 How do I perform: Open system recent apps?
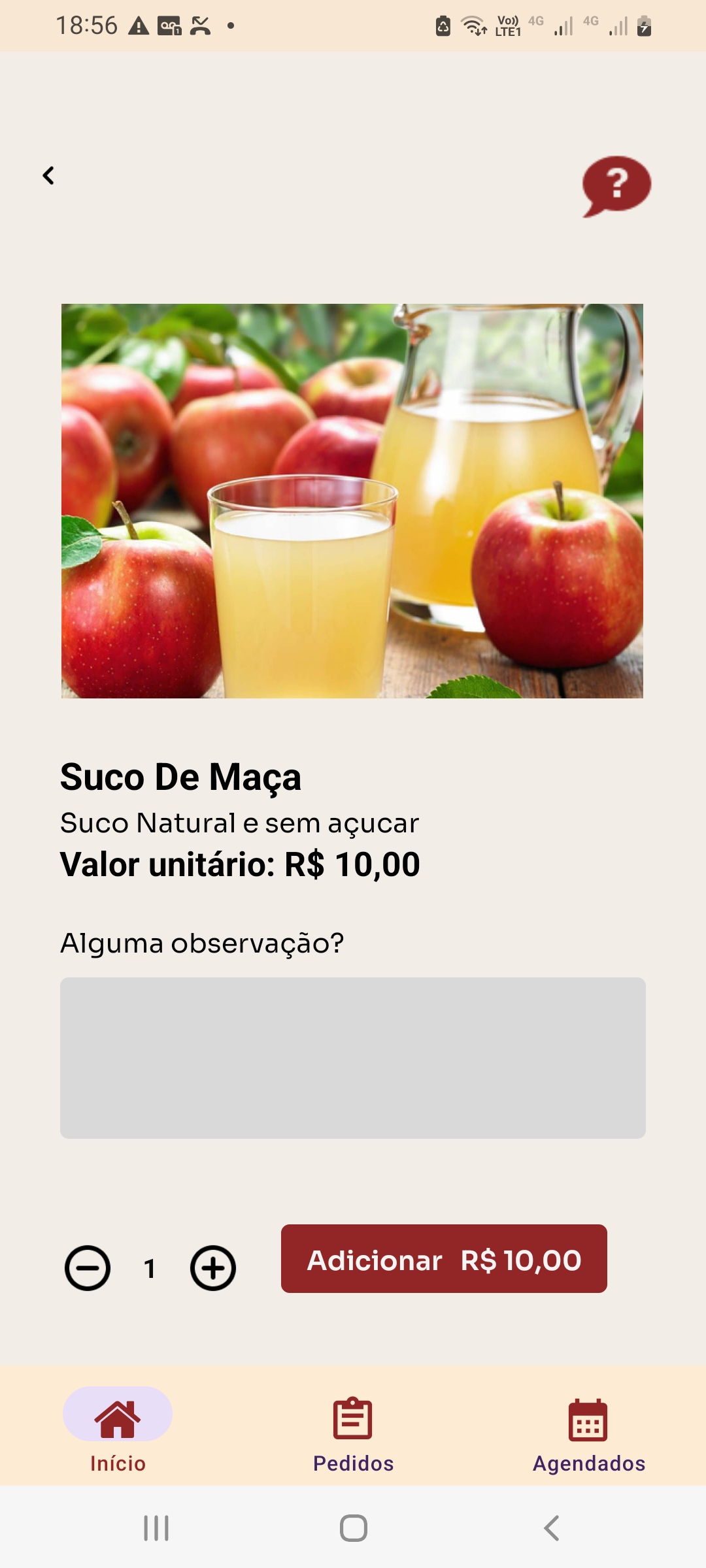tap(156, 1528)
